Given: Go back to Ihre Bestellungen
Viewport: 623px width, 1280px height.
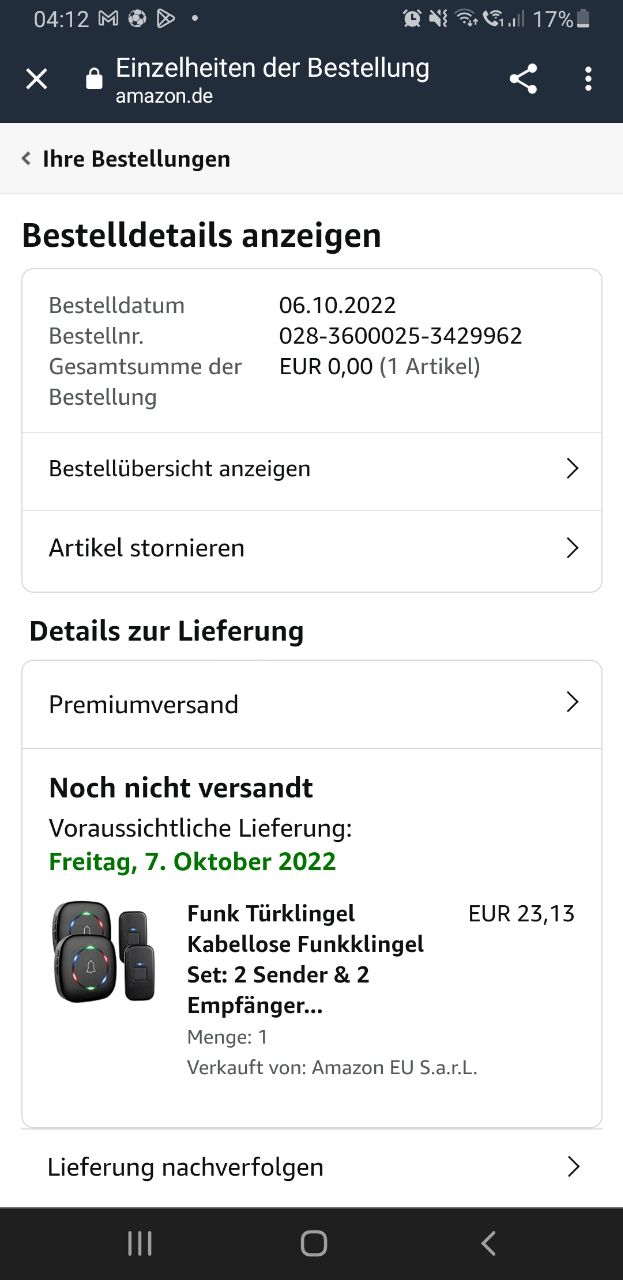Looking at the screenshot, I should click(x=126, y=159).
